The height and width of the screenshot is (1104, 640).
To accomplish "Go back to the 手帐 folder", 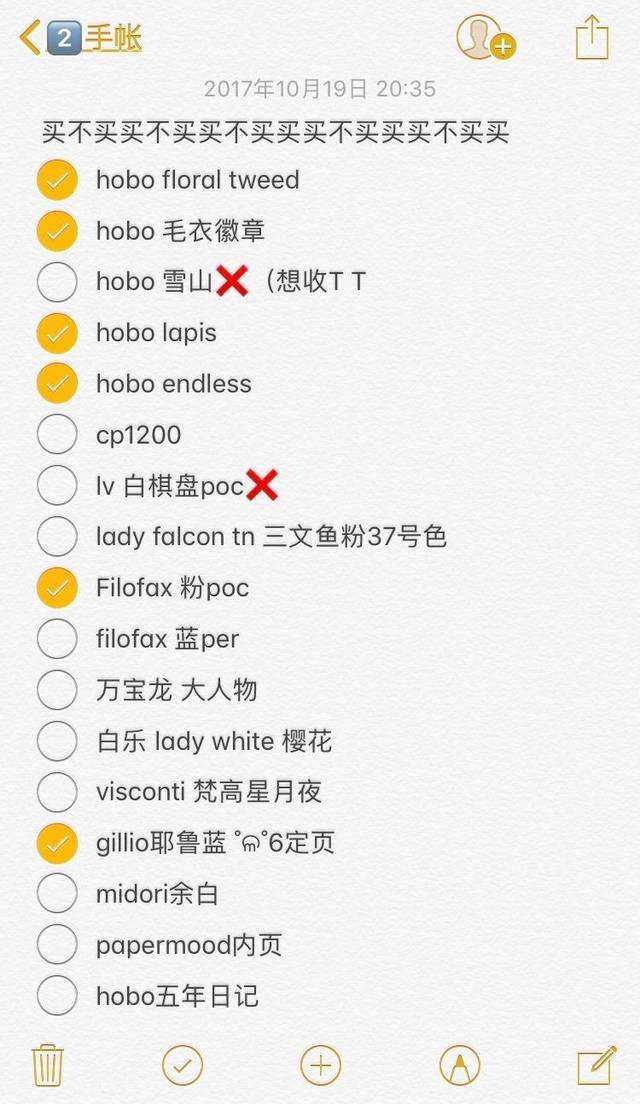I will point(80,39).
